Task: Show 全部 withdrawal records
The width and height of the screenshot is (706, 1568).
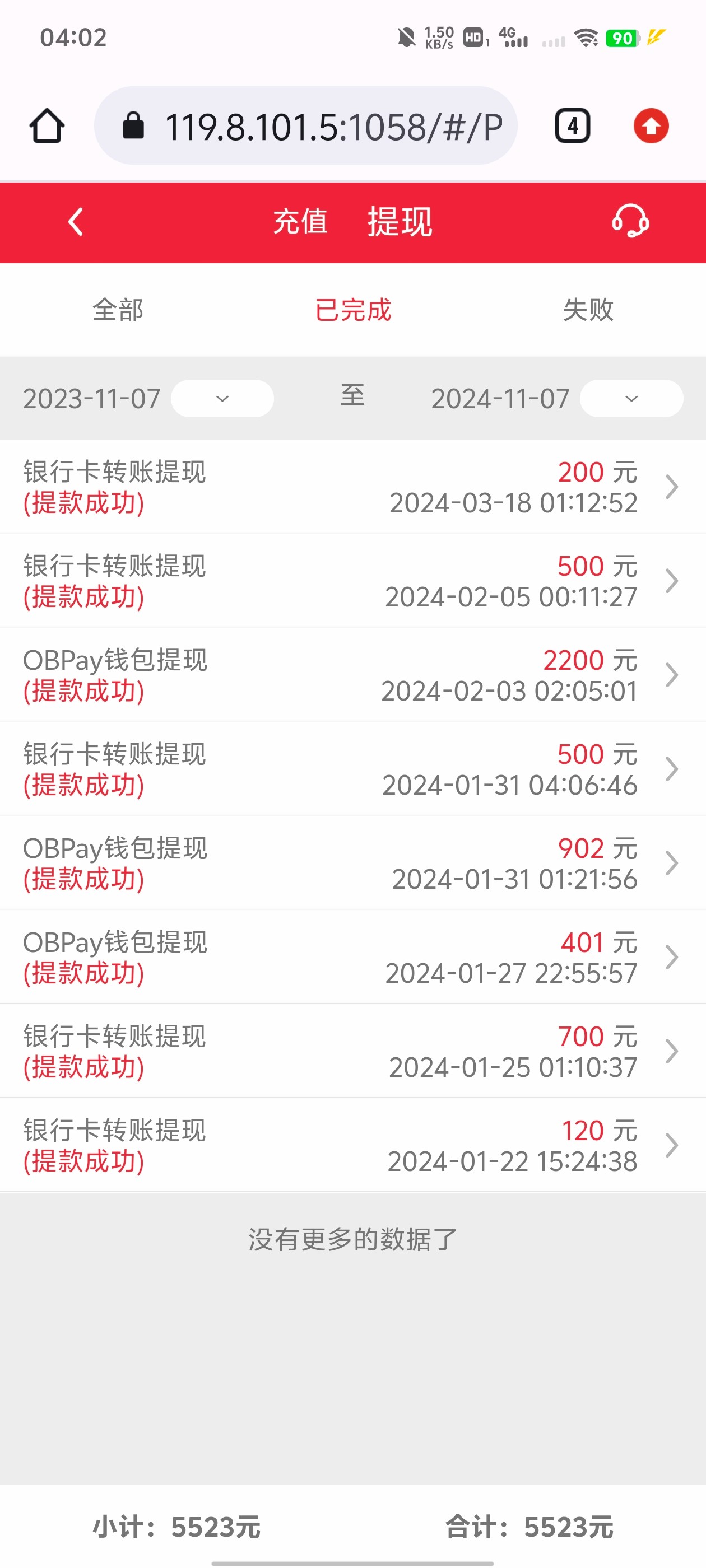Action: click(118, 310)
